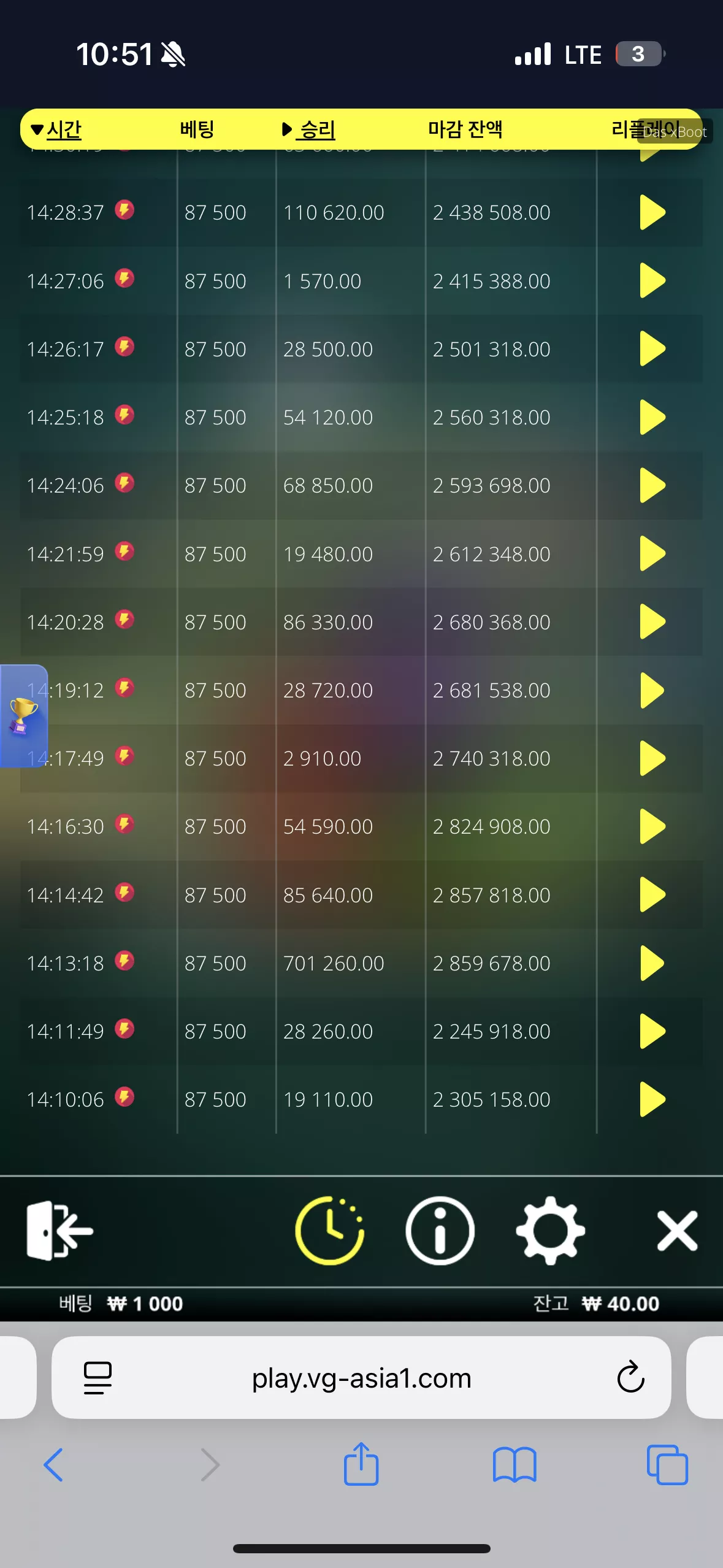The width and height of the screenshot is (723, 1568).
Task: Go back in the browser
Action: [x=53, y=1465]
